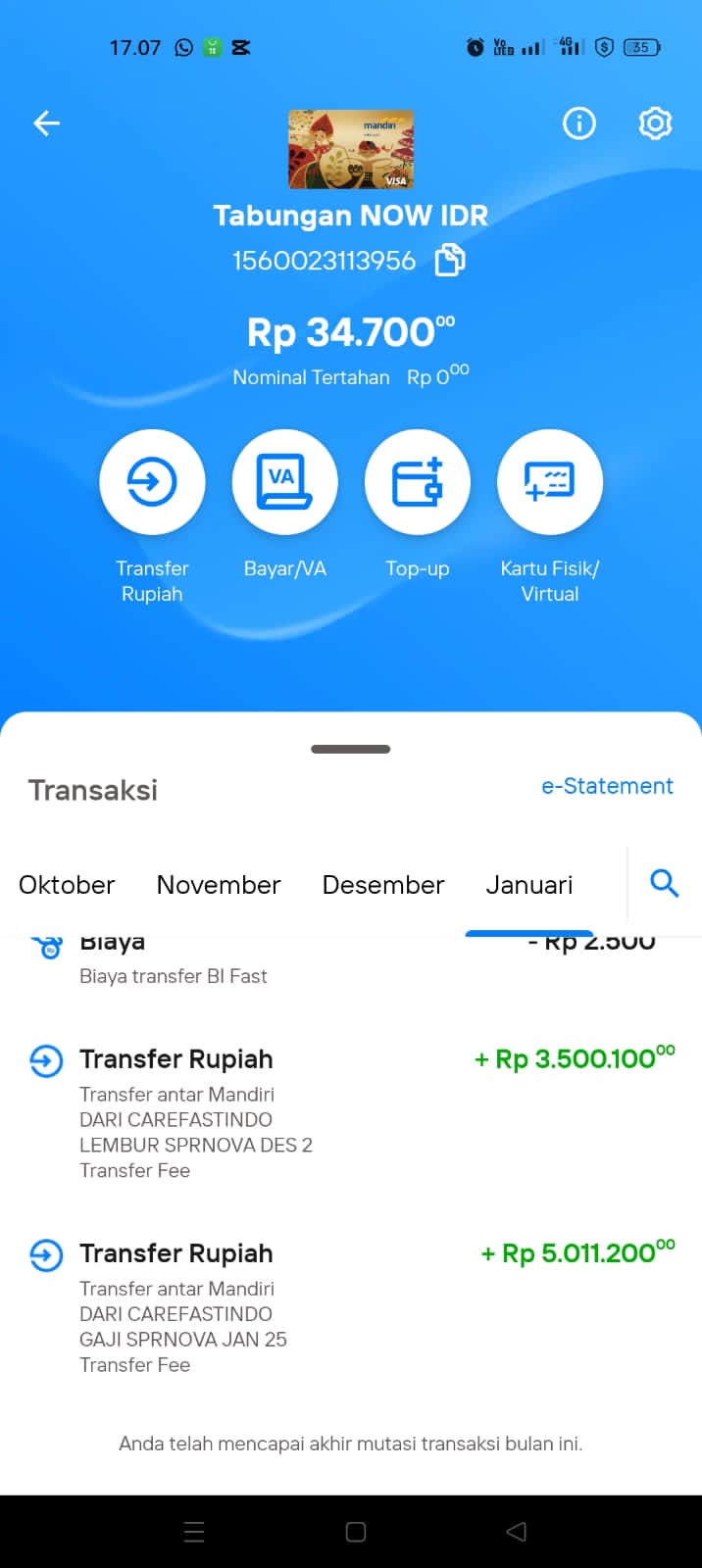
Task: Open the Rp 3.500.100 transfer transaction
Action: [x=351, y=1113]
